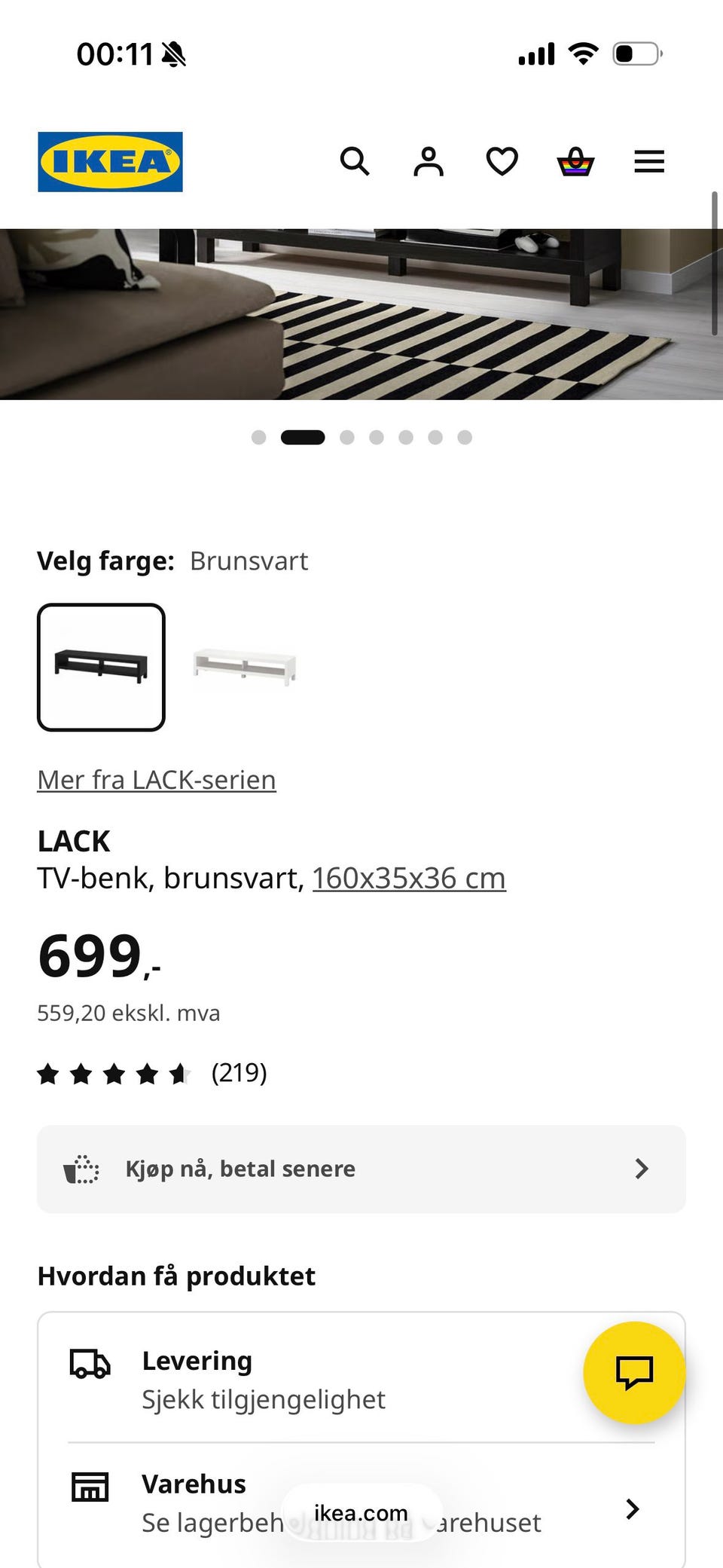Screen dimensions: 723x1568
Task: Open the yellow chat button
Action: (634, 1372)
